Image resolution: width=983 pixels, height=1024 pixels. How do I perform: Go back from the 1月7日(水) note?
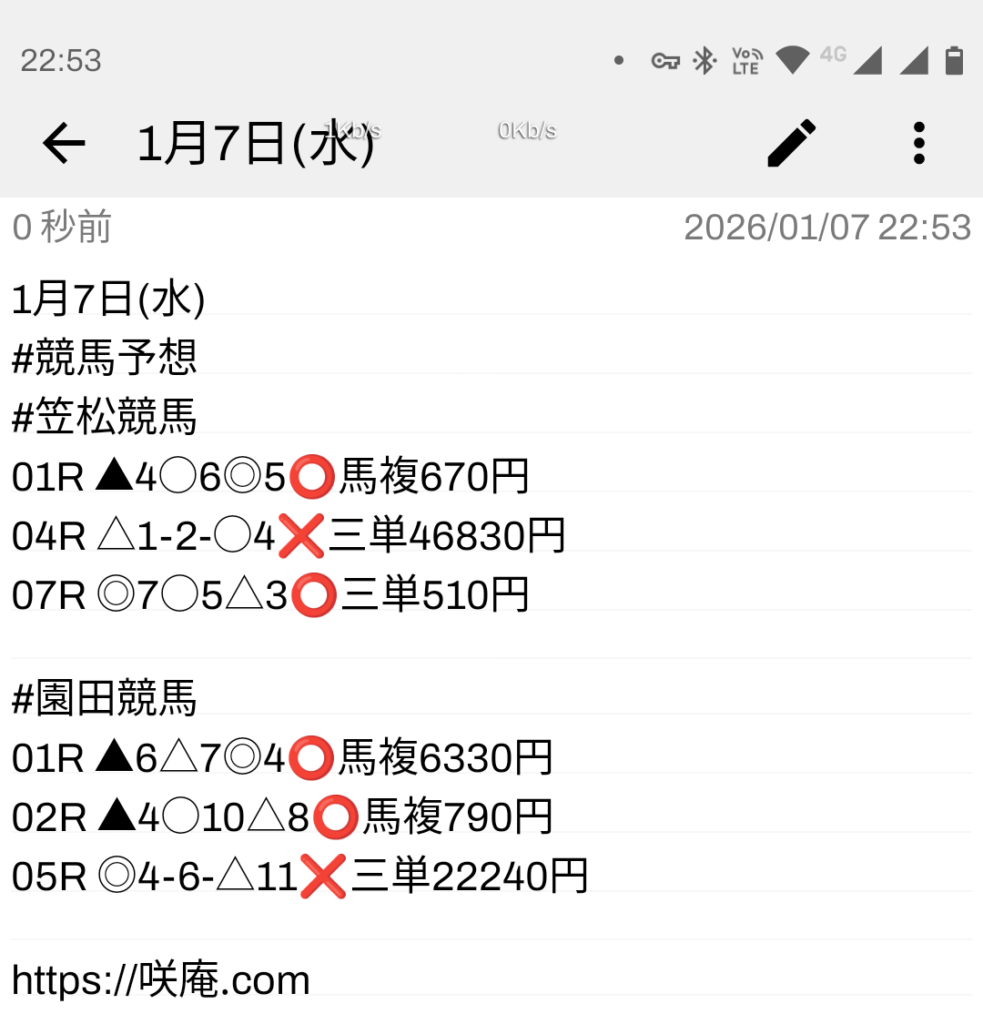point(64,144)
